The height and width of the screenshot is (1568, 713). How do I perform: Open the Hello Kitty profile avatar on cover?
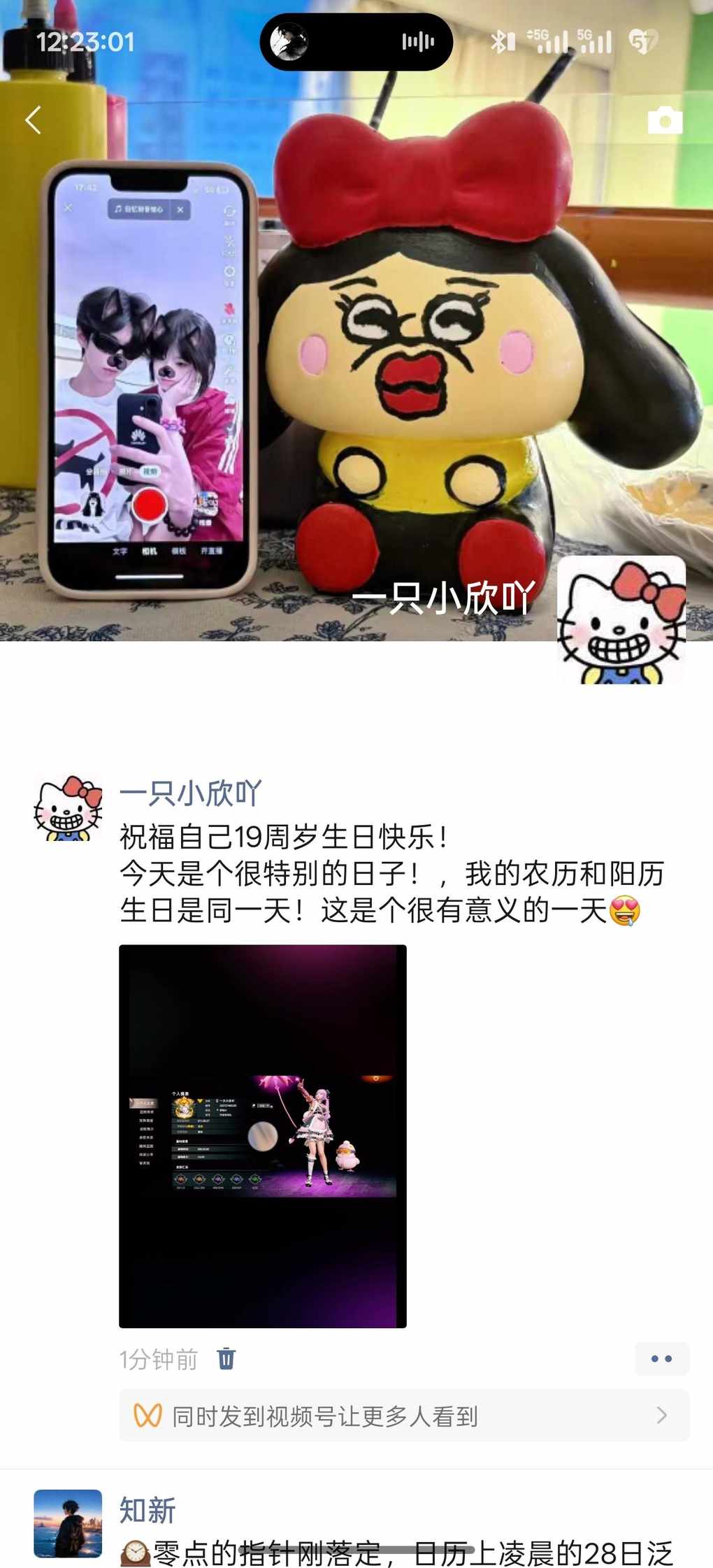pyautogui.click(x=621, y=619)
